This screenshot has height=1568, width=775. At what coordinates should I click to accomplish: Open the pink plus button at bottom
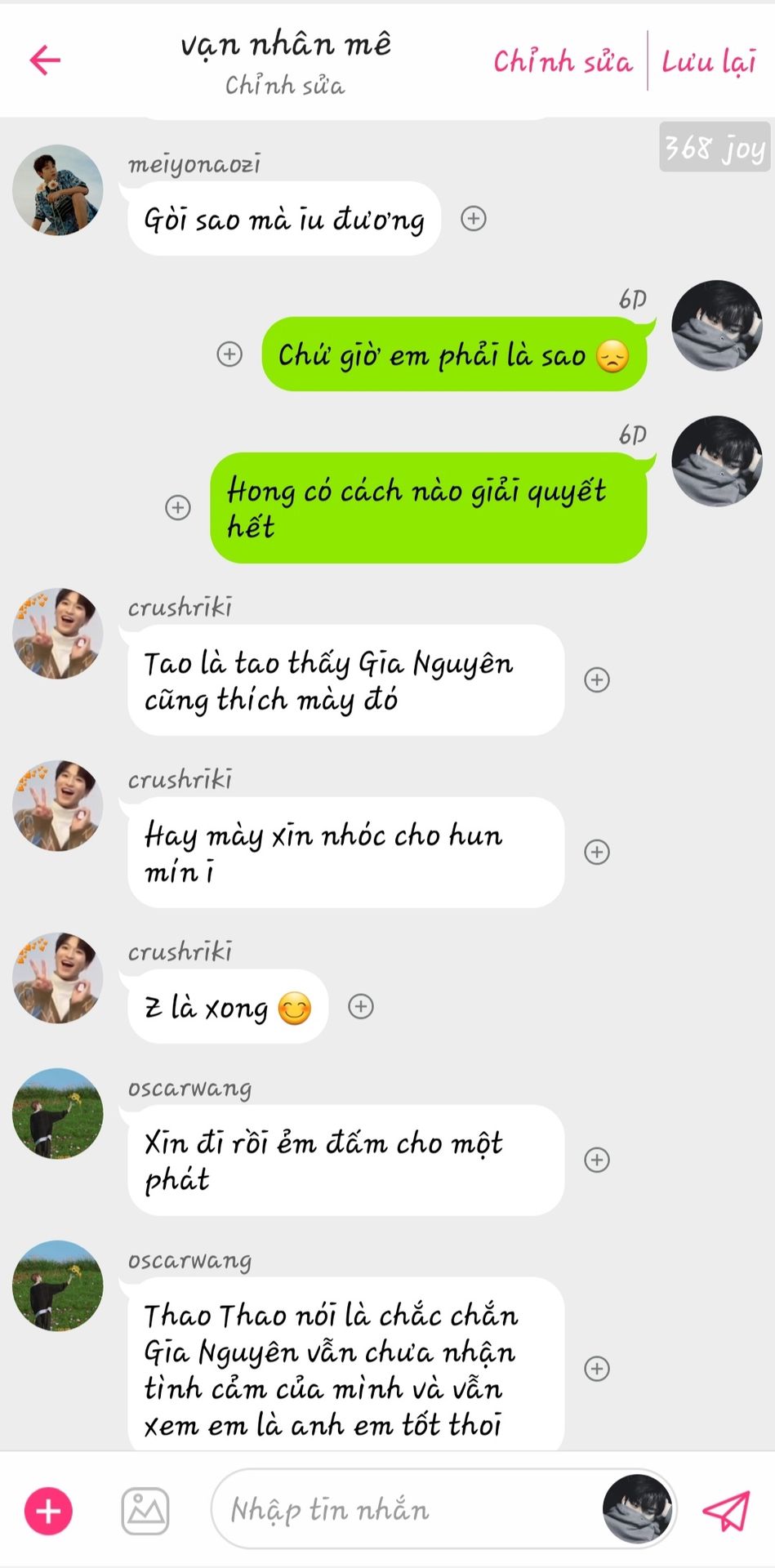(x=48, y=1511)
